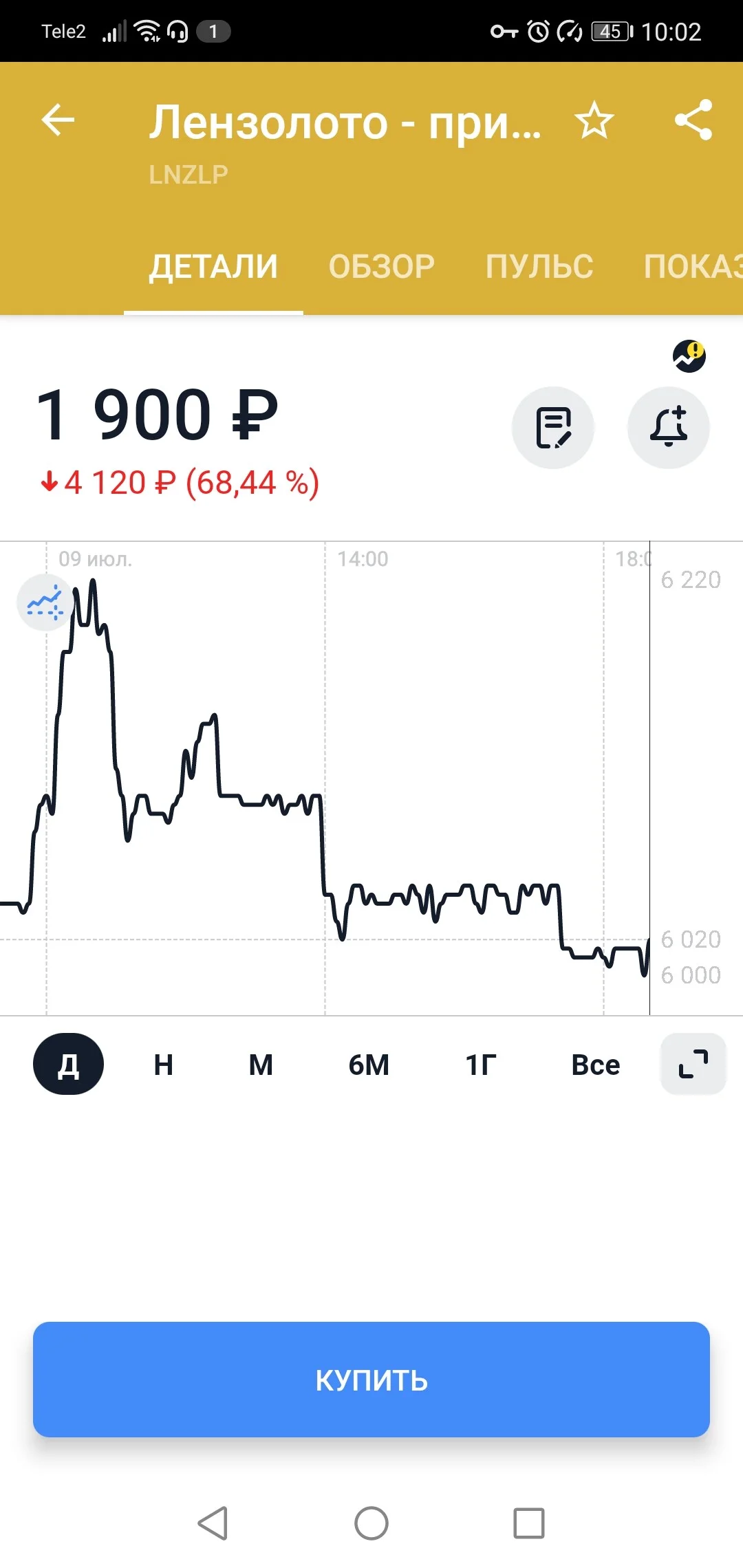Open the ПОКАЗ tab
The height and width of the screenshot is (1568, 743).
click(x=693, y=267)
